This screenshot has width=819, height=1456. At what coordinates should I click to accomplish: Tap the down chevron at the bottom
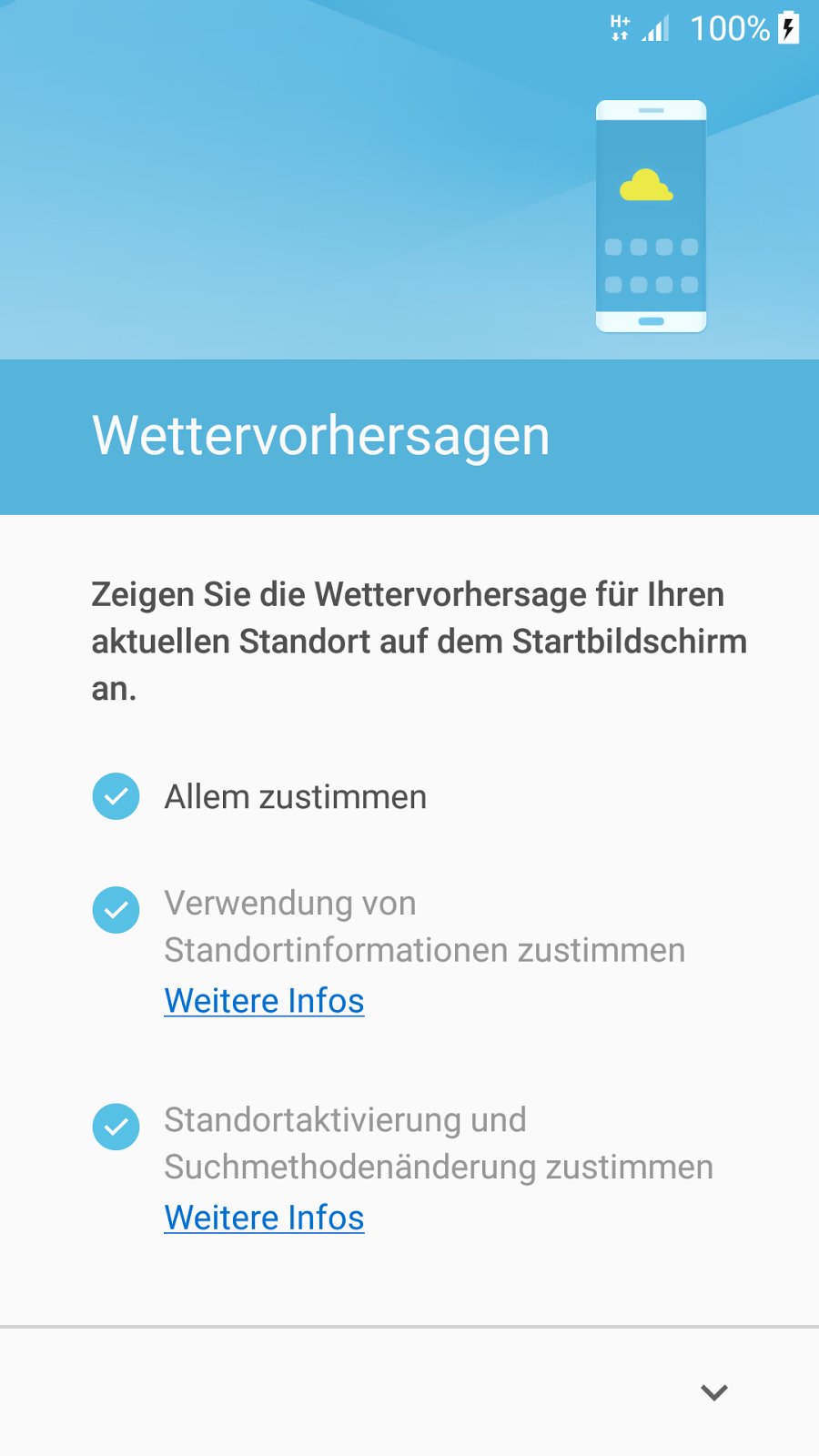point(714,1392)
